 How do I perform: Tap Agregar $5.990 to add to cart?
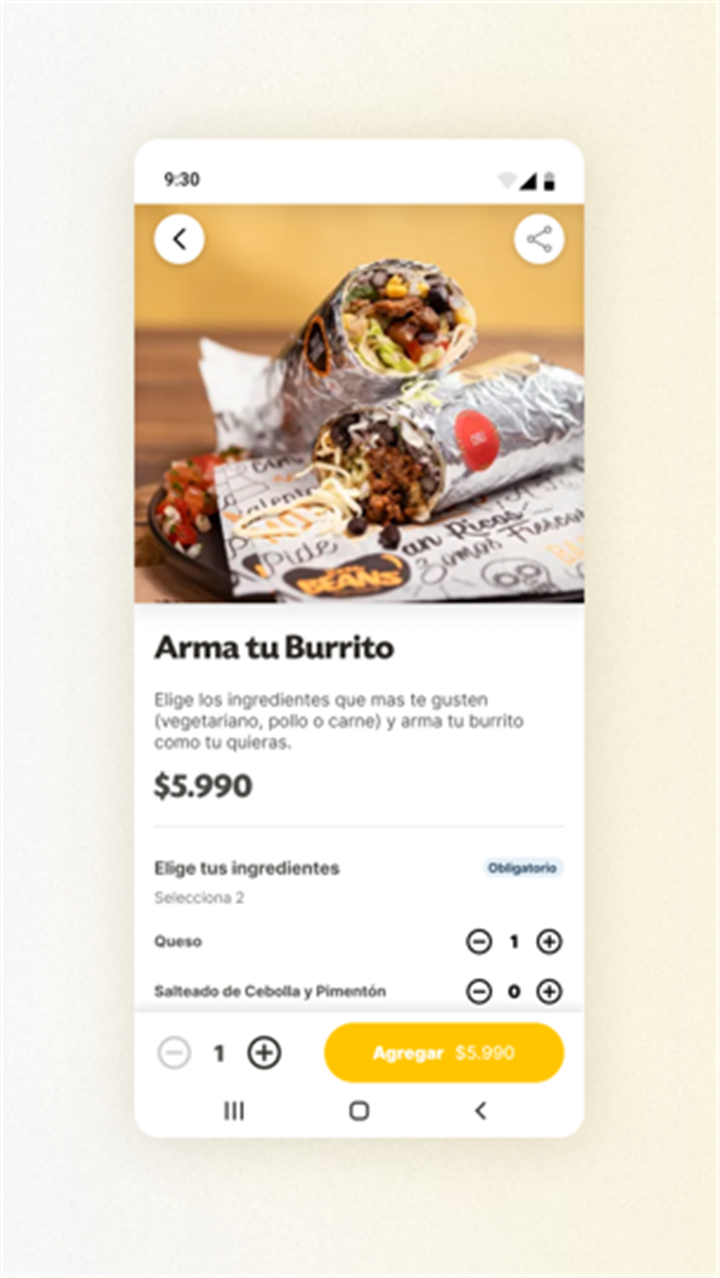[x=444, y=1053]
